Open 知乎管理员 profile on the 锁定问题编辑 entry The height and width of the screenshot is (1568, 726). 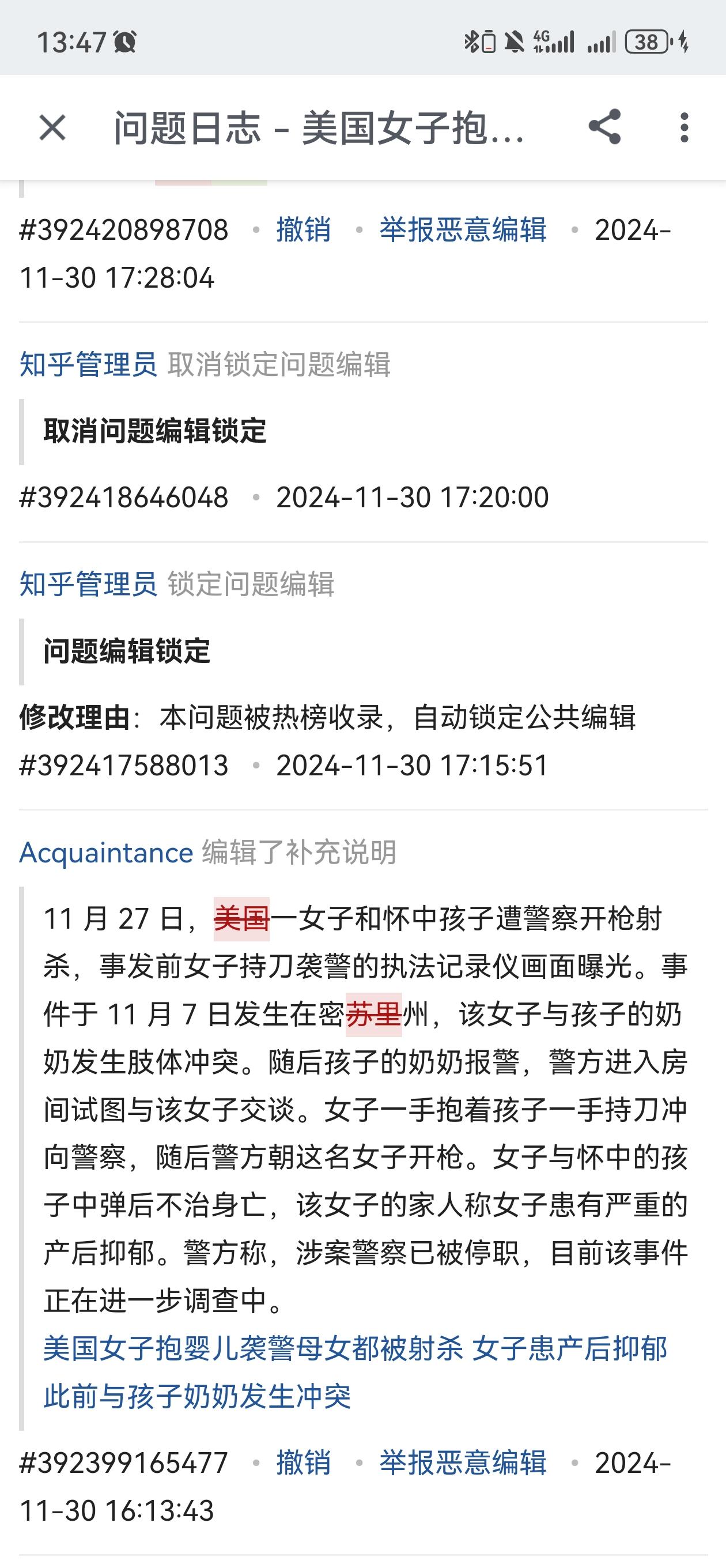88,585
